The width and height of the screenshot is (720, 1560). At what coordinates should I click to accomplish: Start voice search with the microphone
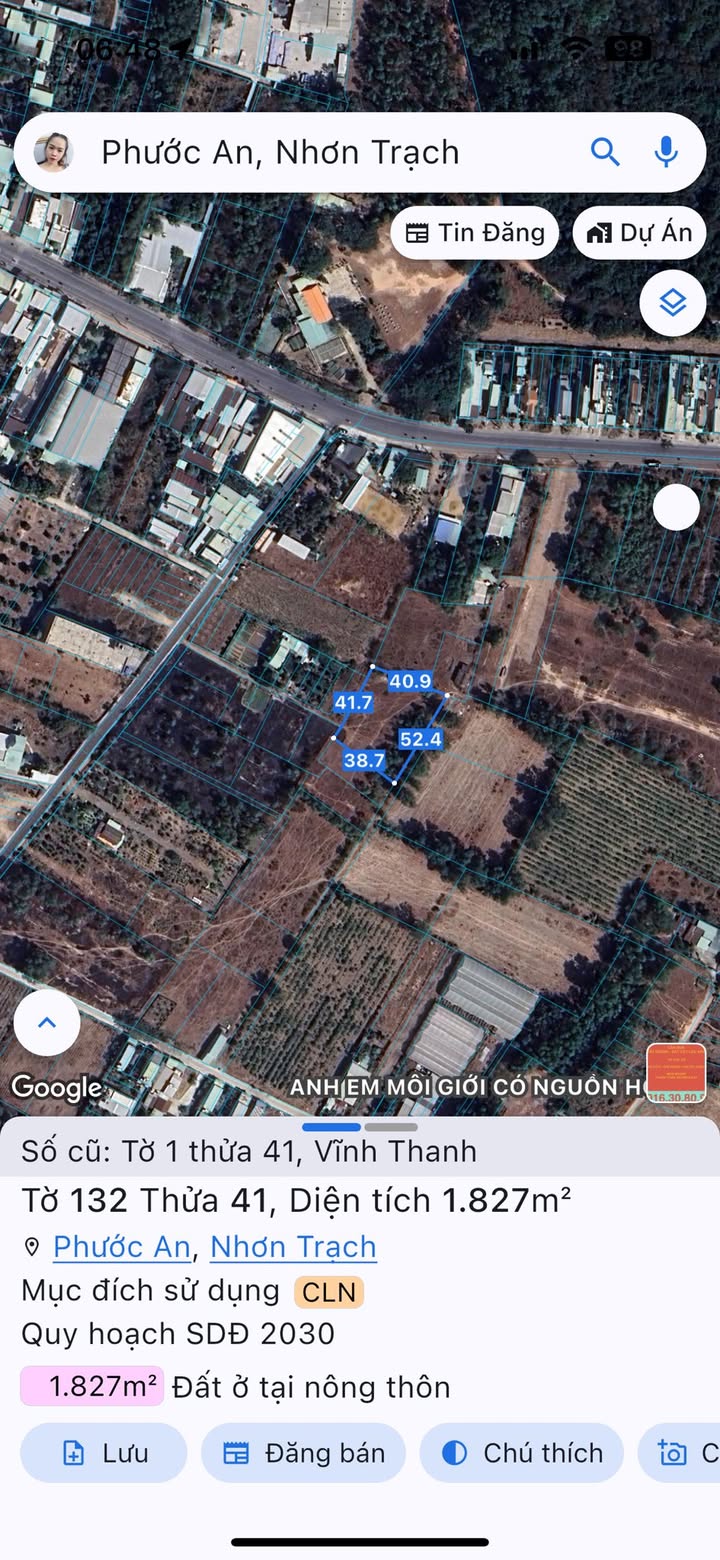666,152
